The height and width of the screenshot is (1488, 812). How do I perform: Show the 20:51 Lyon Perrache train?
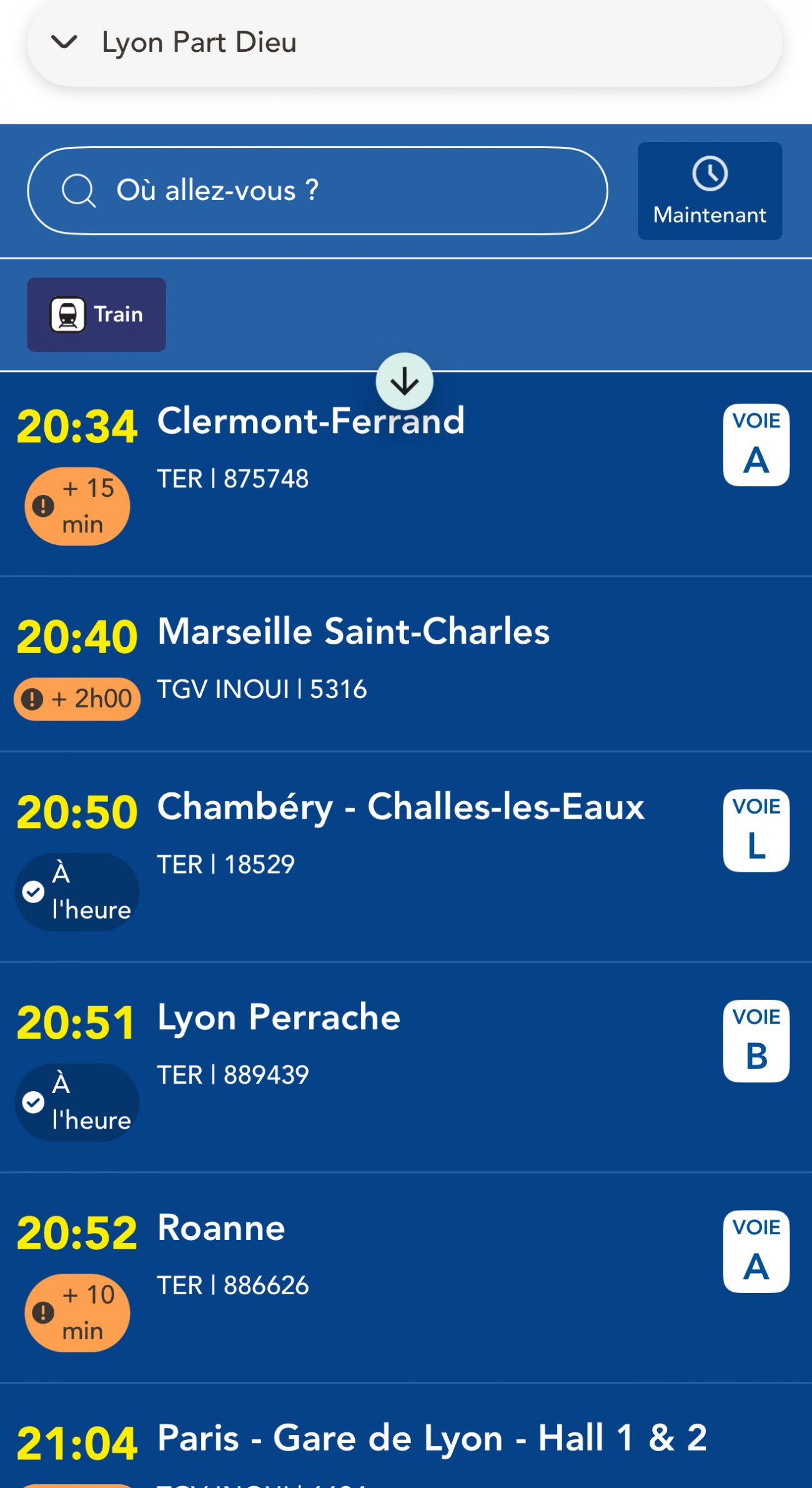point(375,1067)
